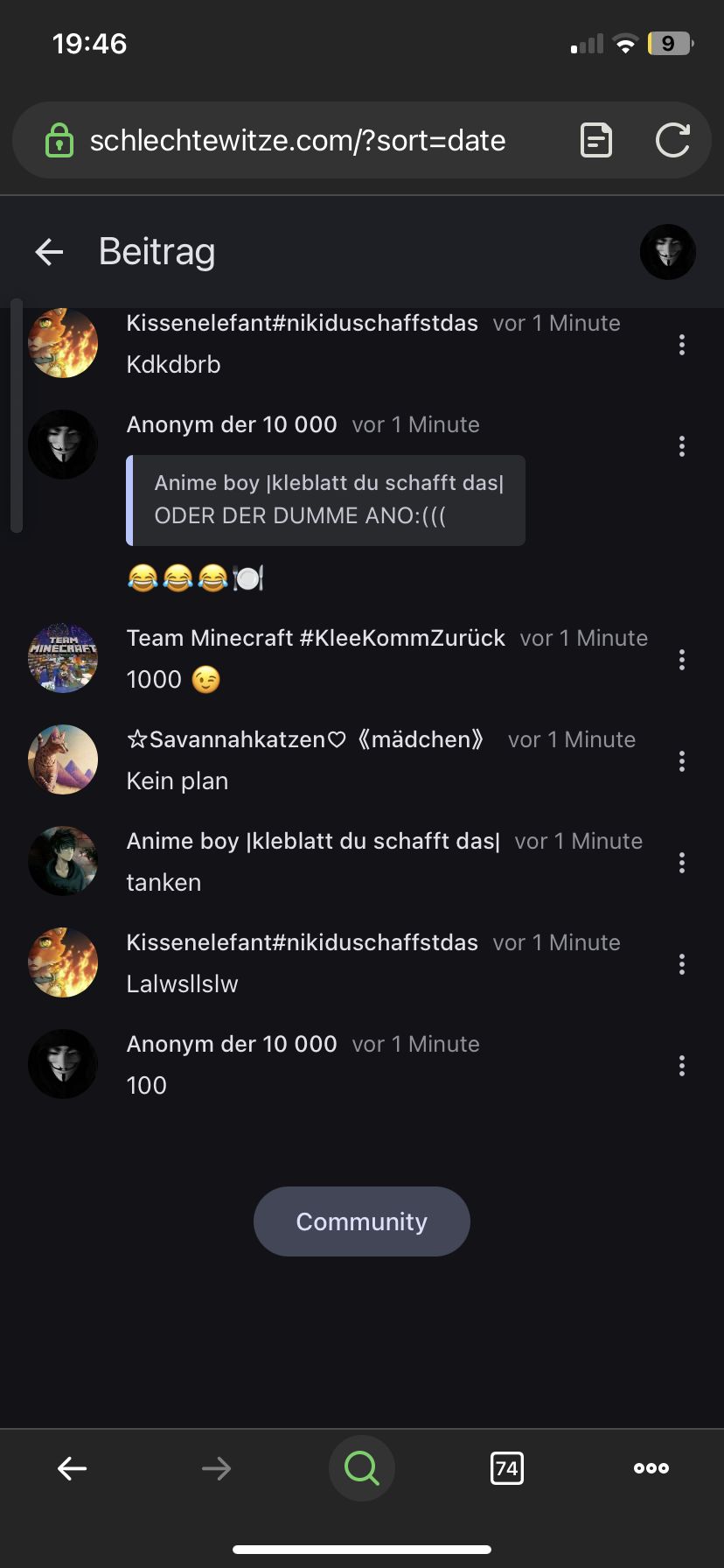The width and height of the screenshot is (724, 1568).
Task: Show options for Team Minecraft's 1000 comment
Action: point(682,660)
